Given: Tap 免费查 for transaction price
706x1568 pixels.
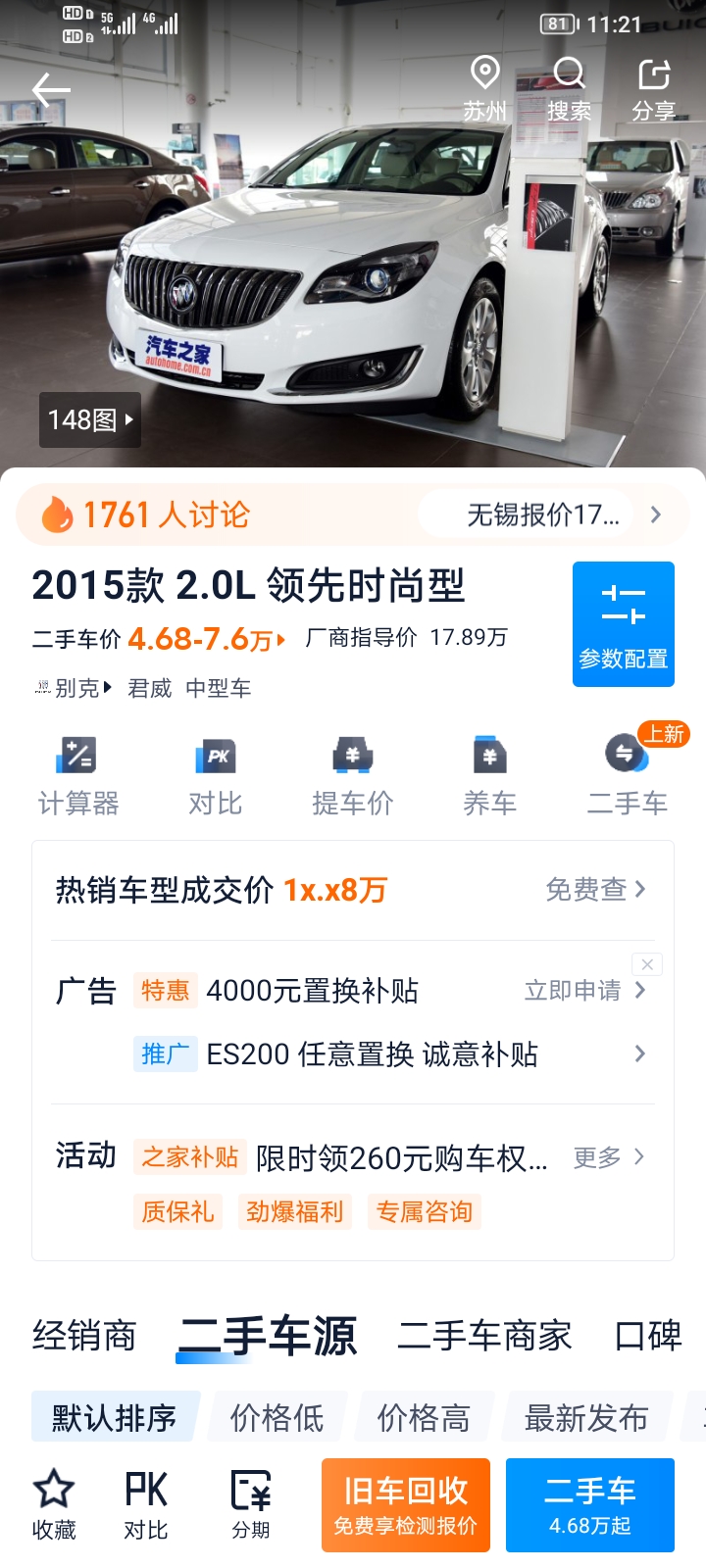Looking at the screenshot, I should [x=596, y=889].
